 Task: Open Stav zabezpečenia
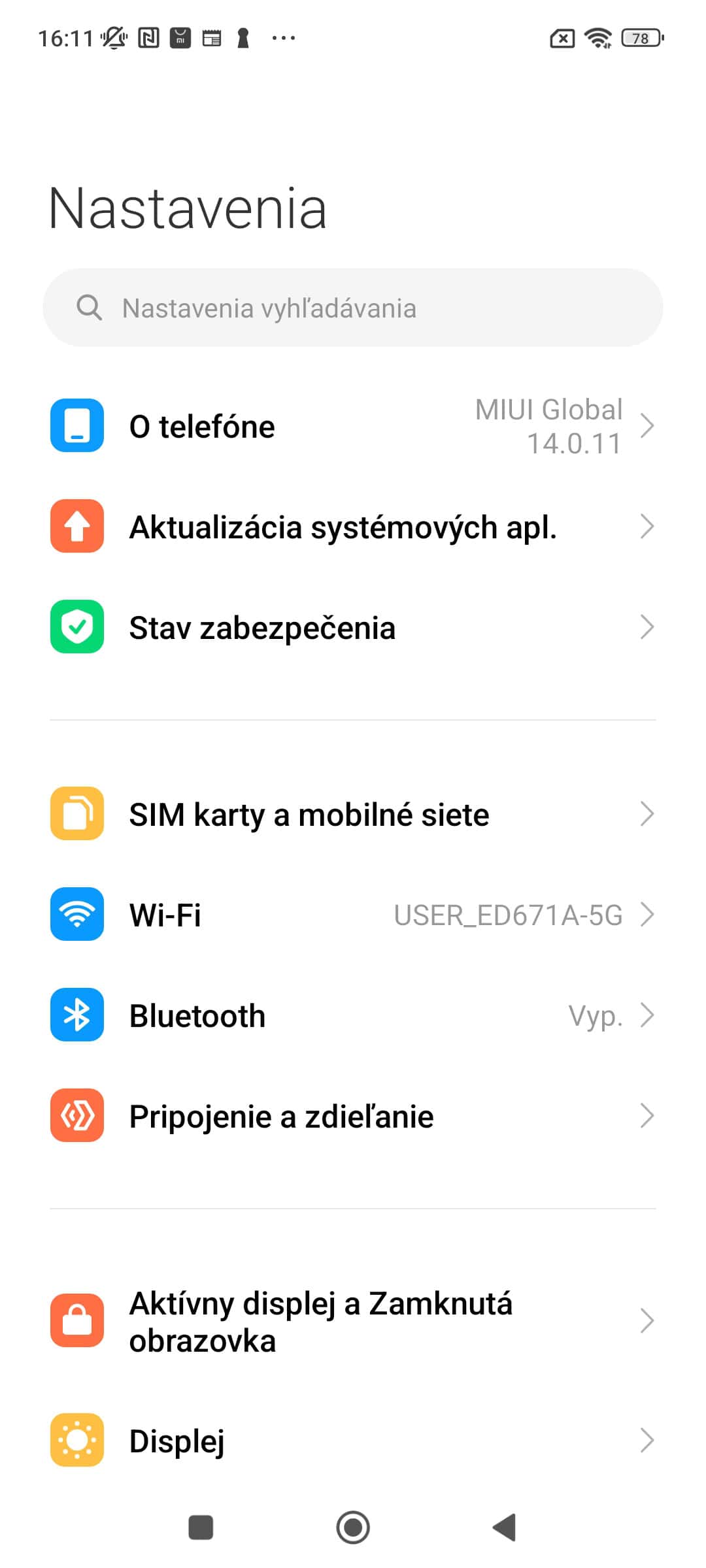click(353, 628)
